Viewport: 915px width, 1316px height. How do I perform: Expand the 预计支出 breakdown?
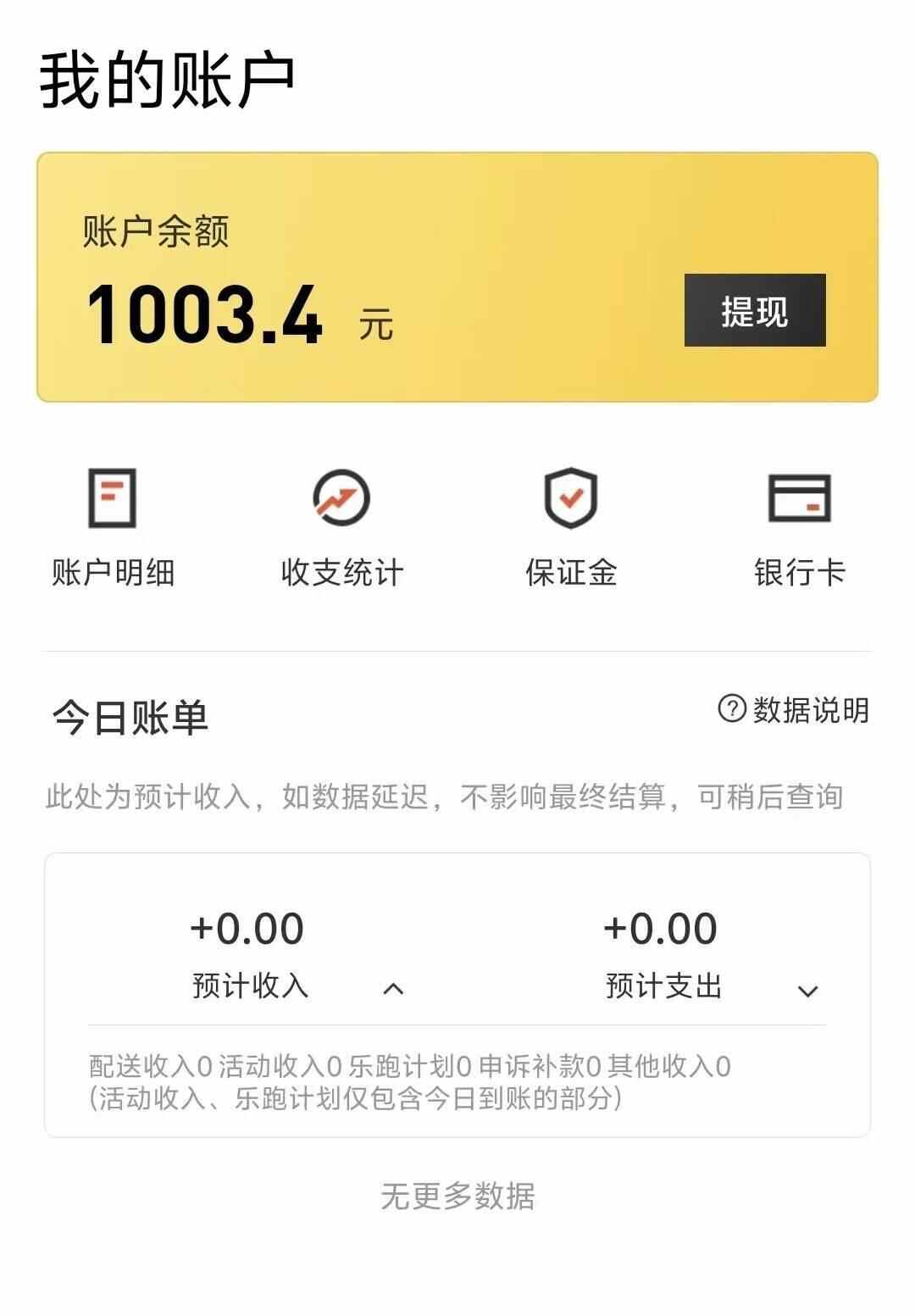807,991
